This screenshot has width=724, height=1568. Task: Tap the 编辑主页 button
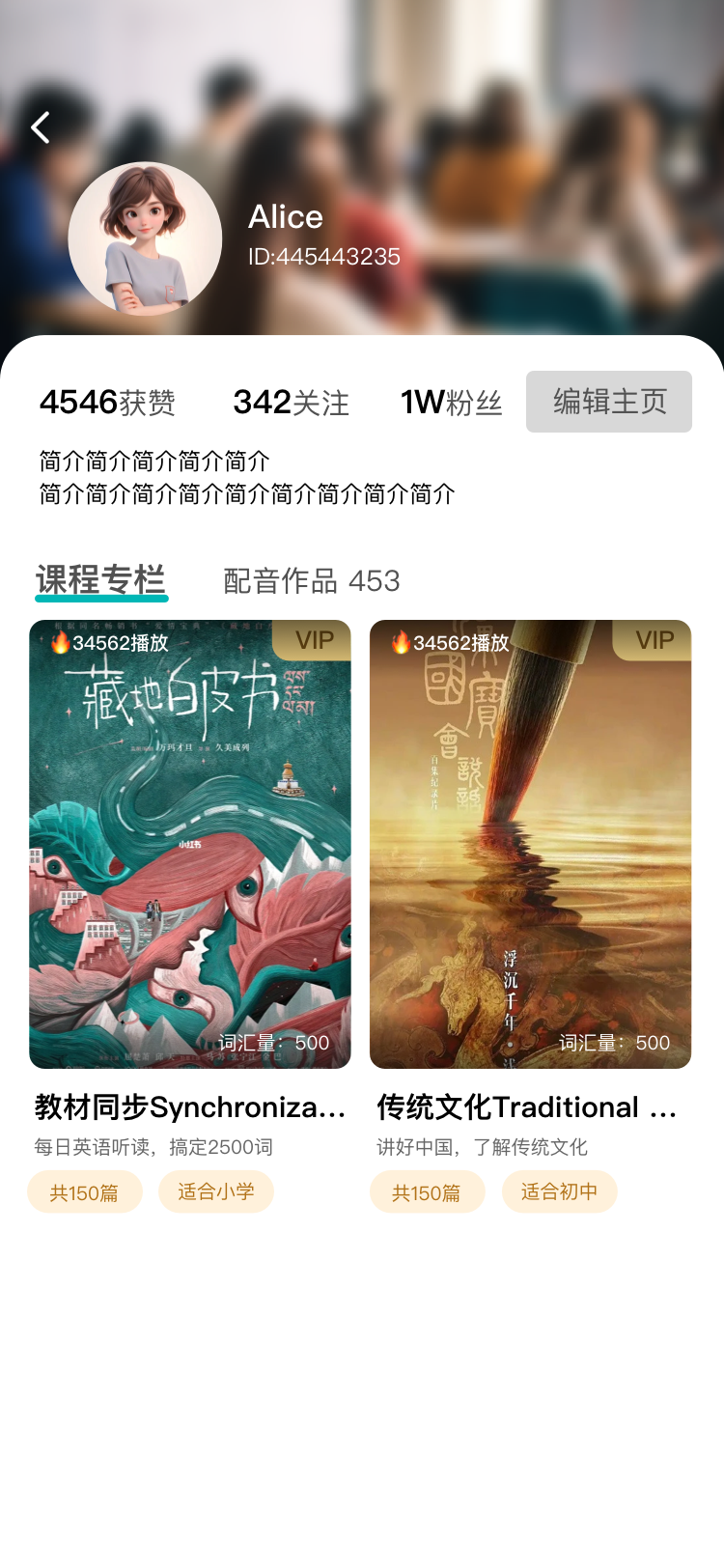click(609, 402)
